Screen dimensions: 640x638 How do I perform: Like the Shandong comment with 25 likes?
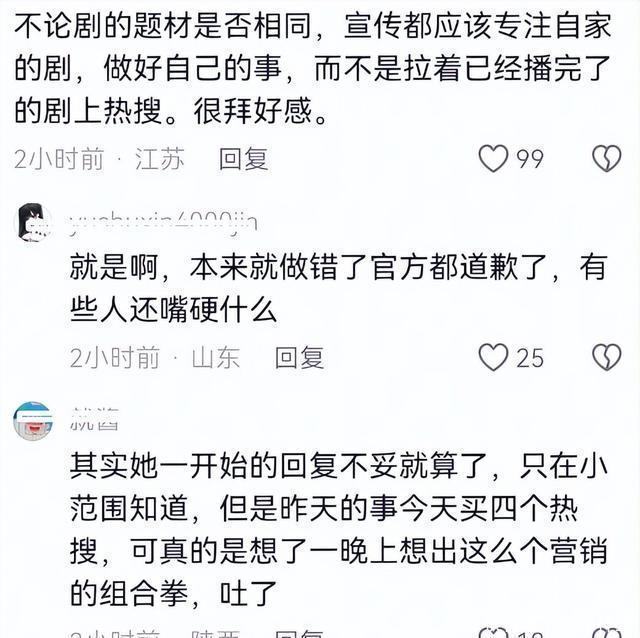pyautogui.click(x=493, y=358)
